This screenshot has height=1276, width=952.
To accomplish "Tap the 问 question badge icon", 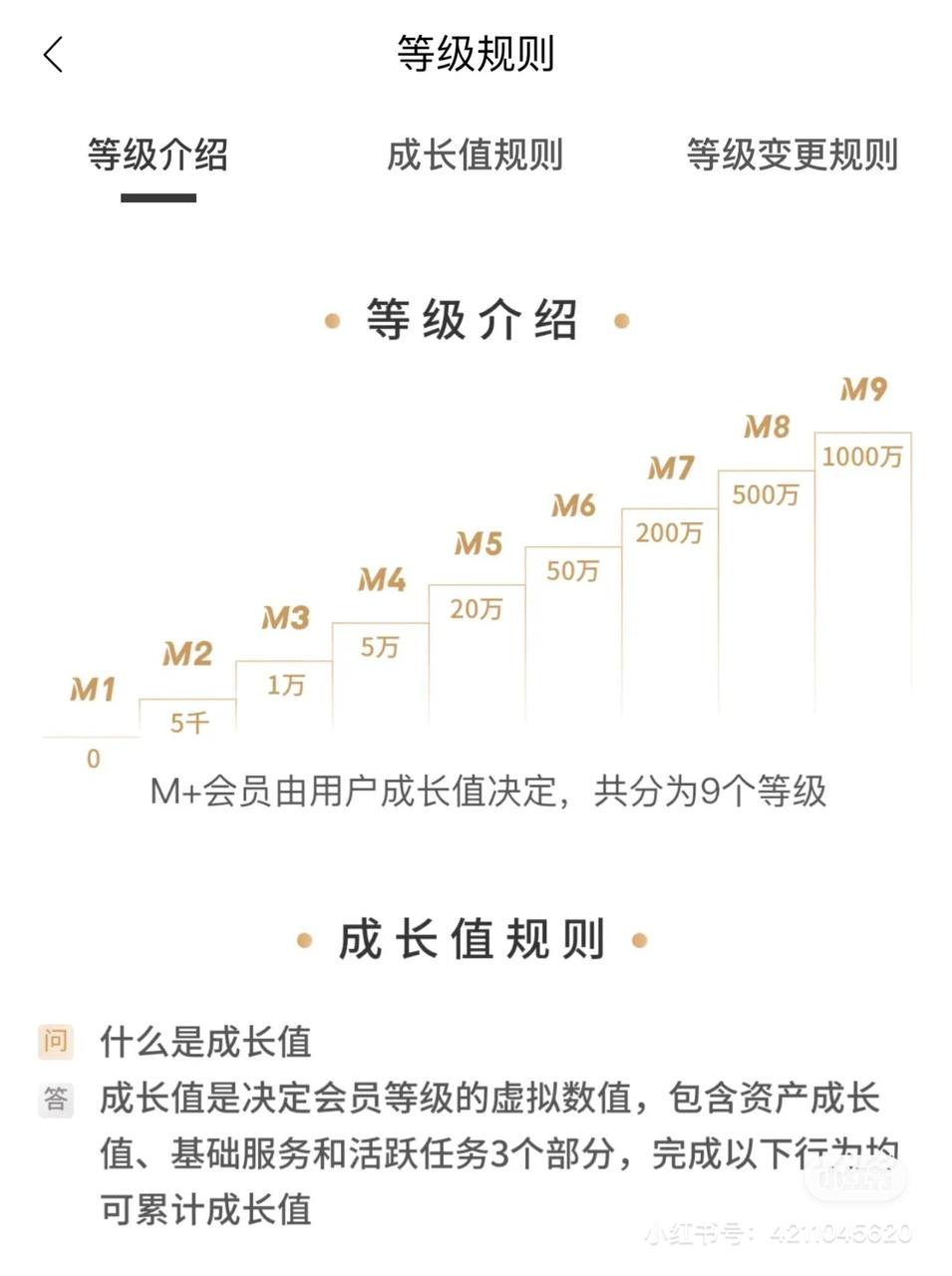I will click(57, 1040).
